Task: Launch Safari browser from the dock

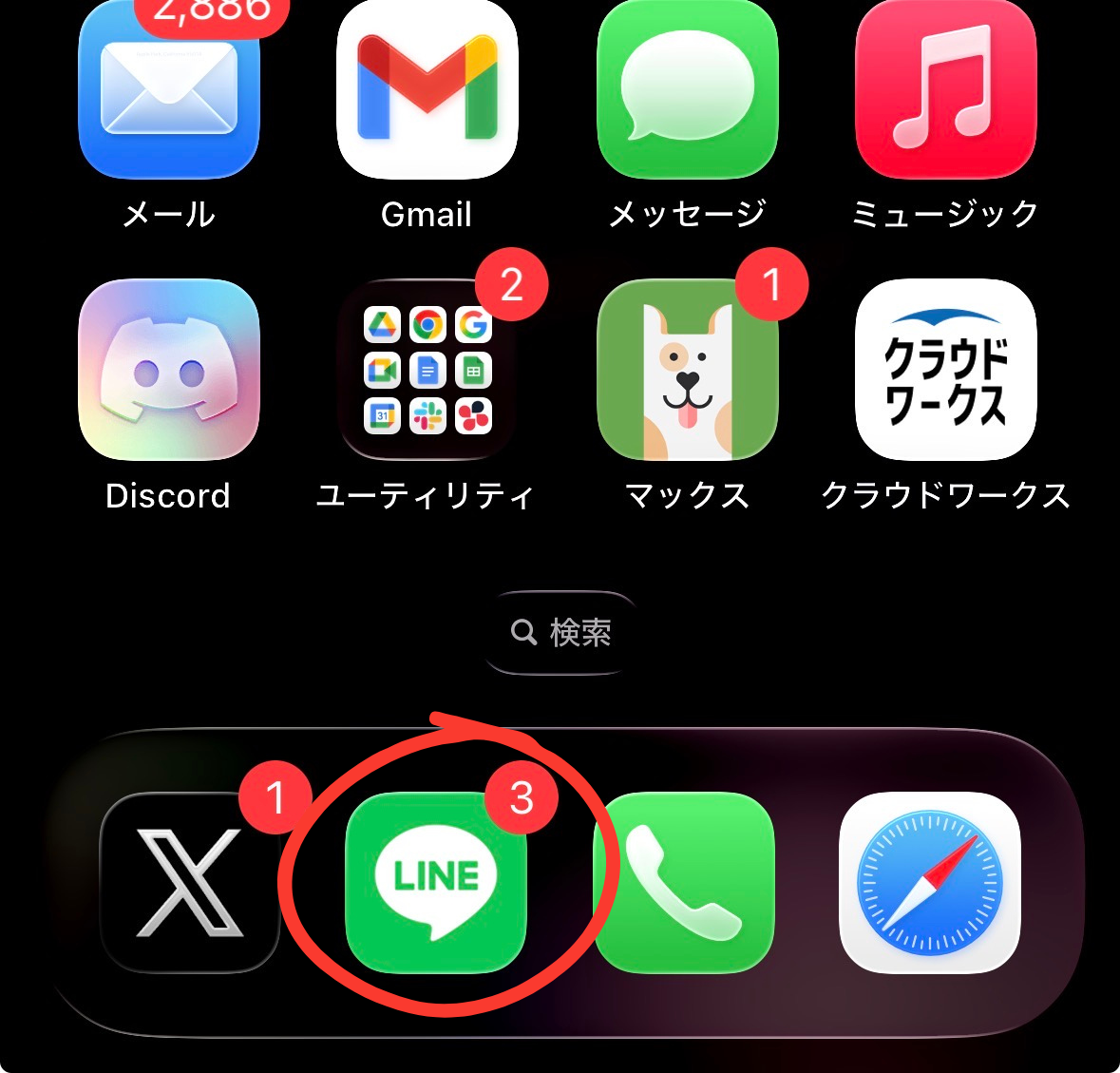Action: [x=929, y=882]
